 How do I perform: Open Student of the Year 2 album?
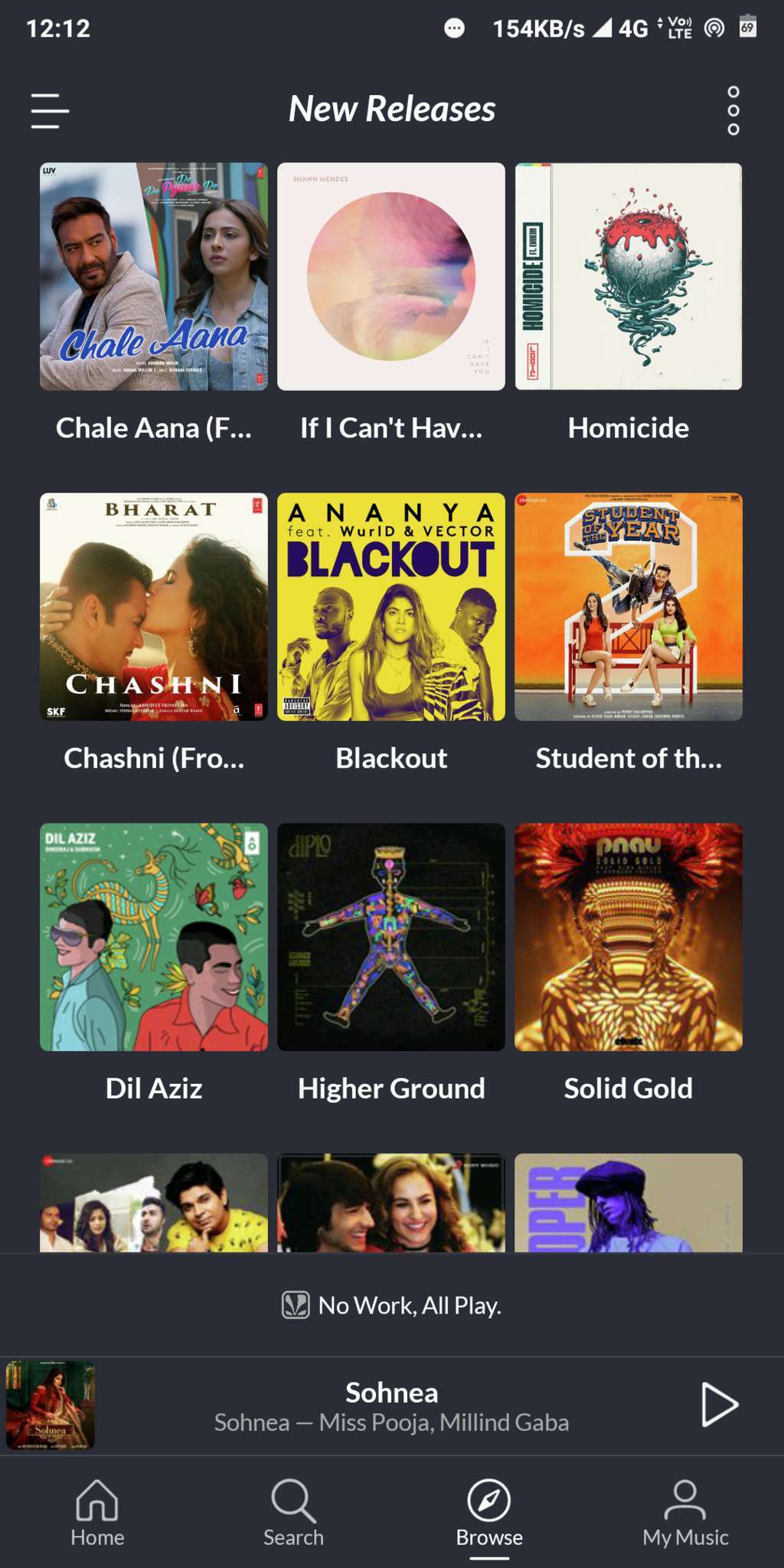(628, 607)
